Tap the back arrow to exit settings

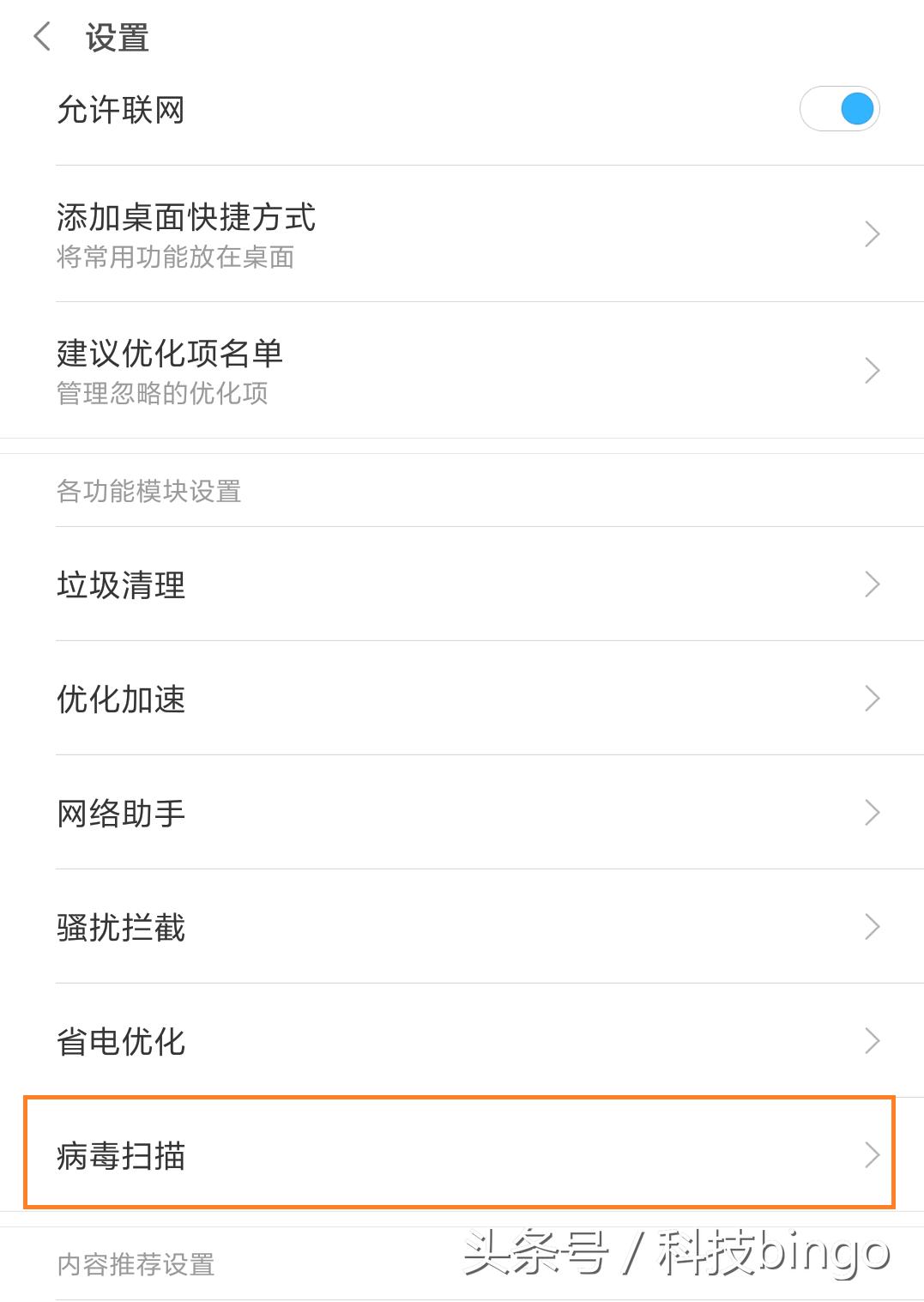tap(41, 37)
